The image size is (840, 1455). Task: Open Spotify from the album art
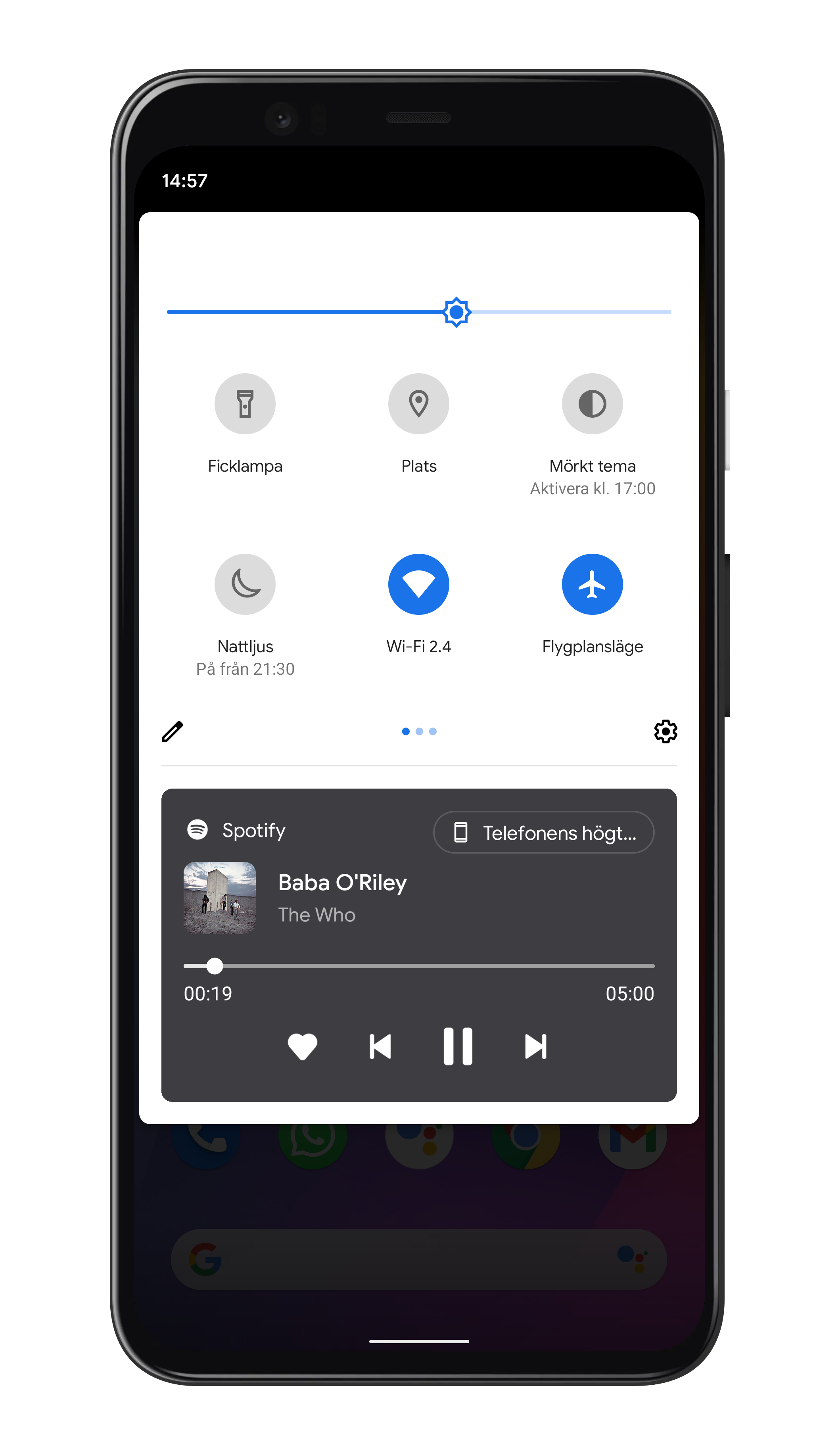coord(219,898)
